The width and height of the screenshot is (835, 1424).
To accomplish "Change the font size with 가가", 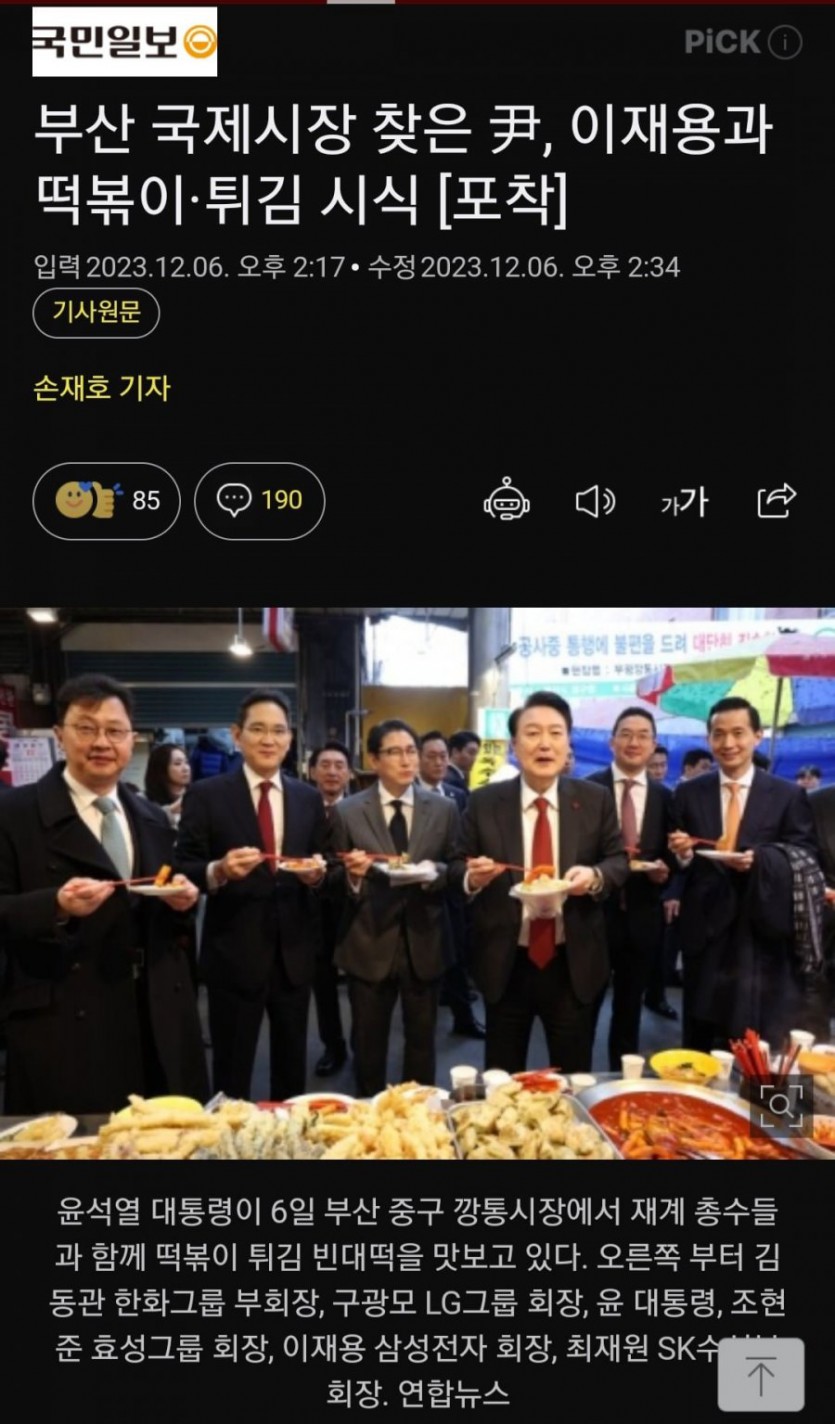I will click(684, 502).
